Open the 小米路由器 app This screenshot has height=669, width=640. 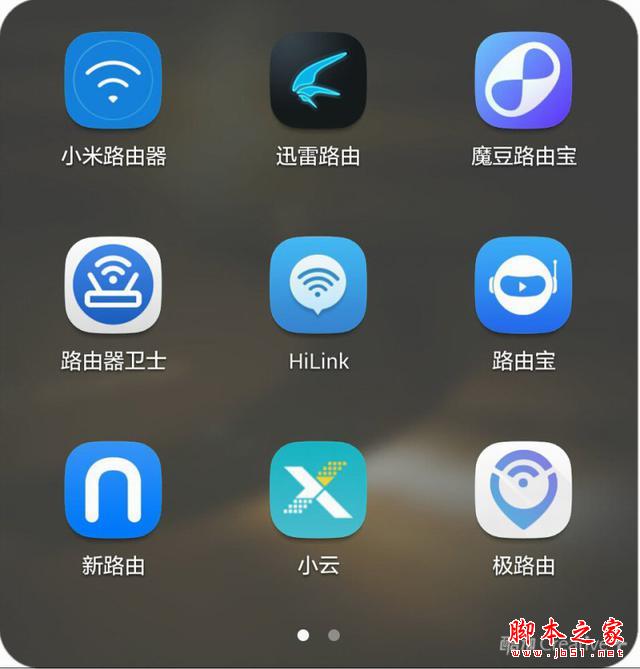click(x=113, y=81)
